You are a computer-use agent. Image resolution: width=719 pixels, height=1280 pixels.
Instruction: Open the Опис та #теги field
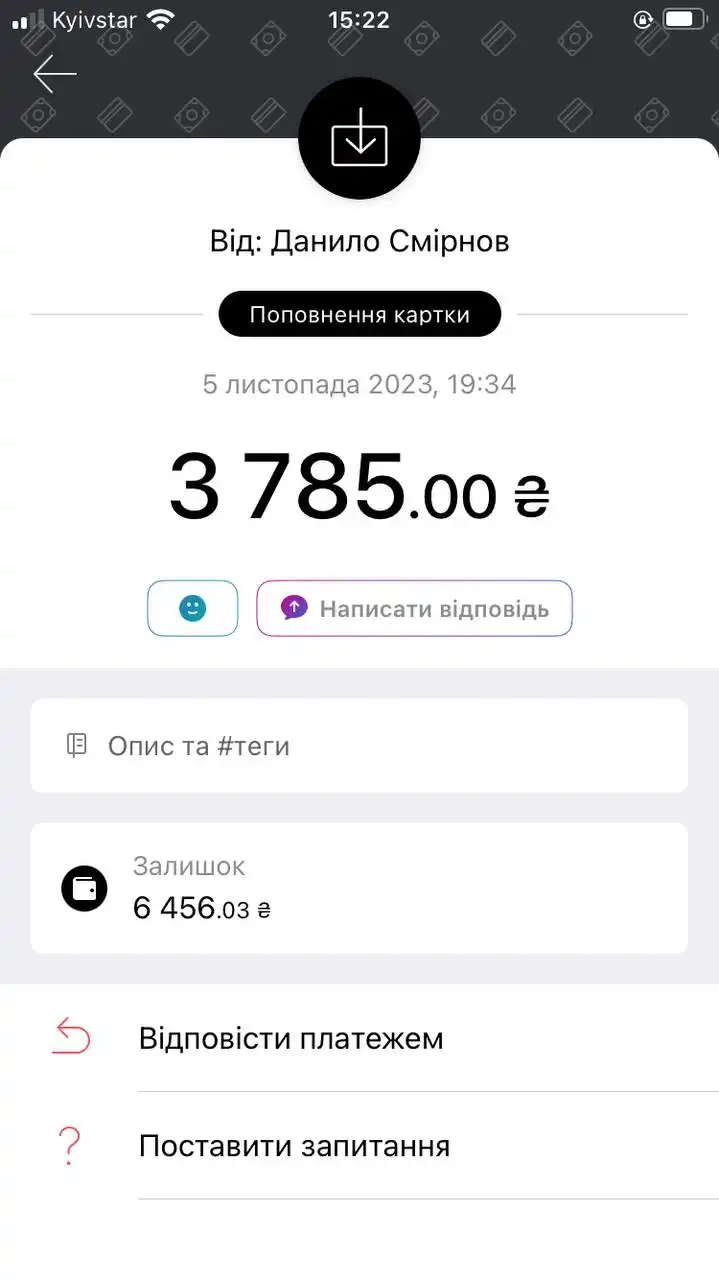tap(359, 745)
